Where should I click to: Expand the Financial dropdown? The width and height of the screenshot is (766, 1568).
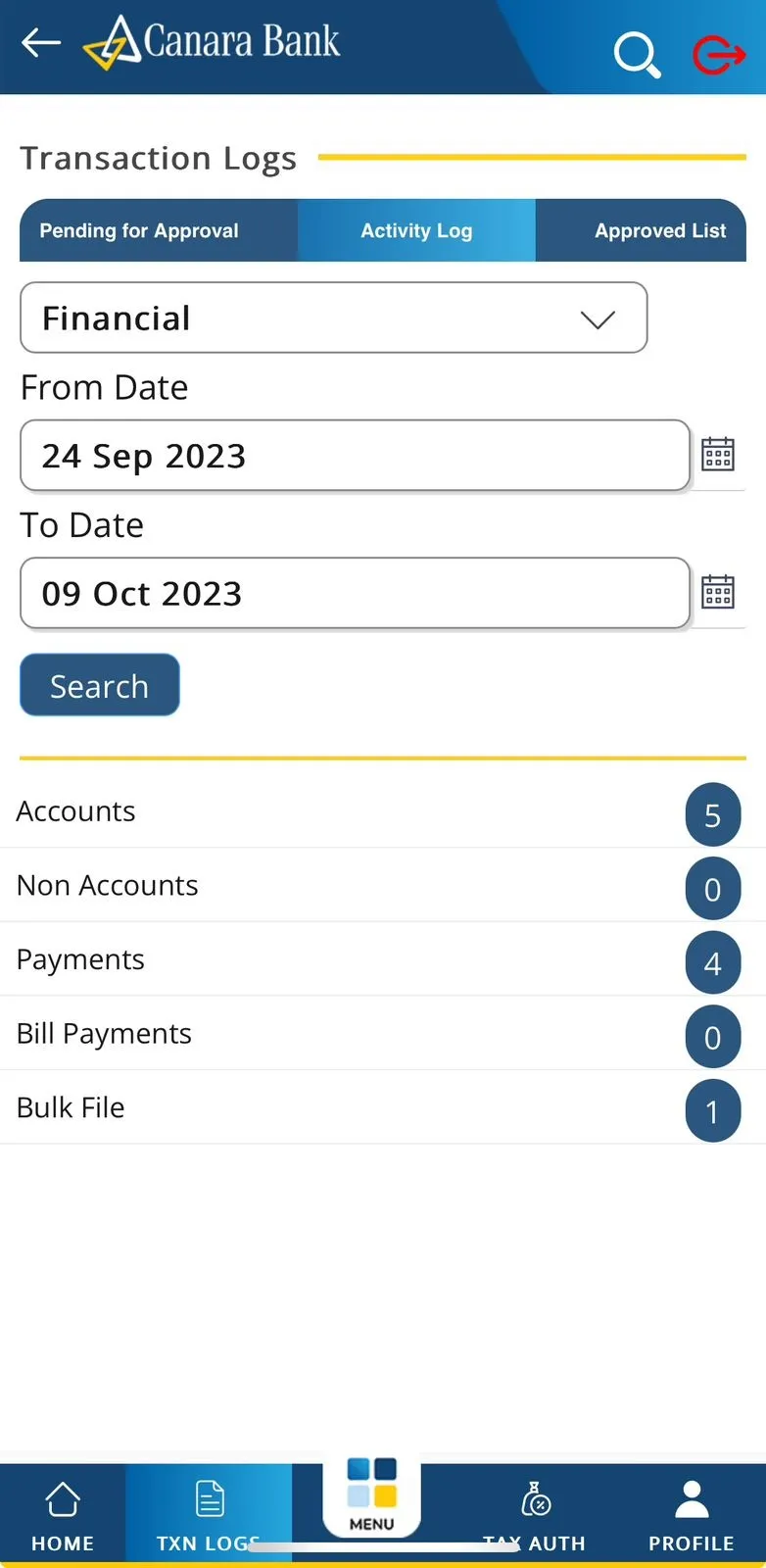[x=333, y=318]
